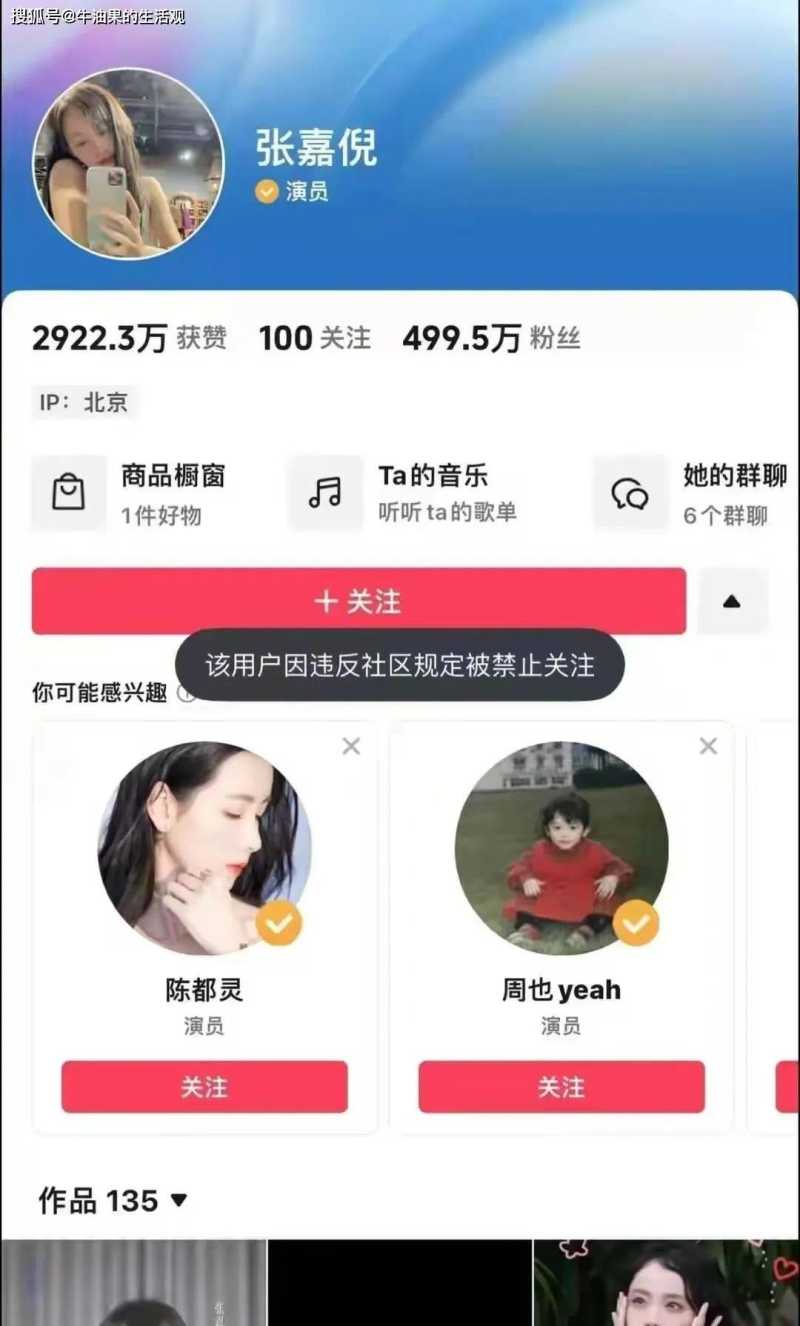Expand the 作品 135 sort dropdown
Viewport: 800px width, 1326px height.
point(179,1200)
